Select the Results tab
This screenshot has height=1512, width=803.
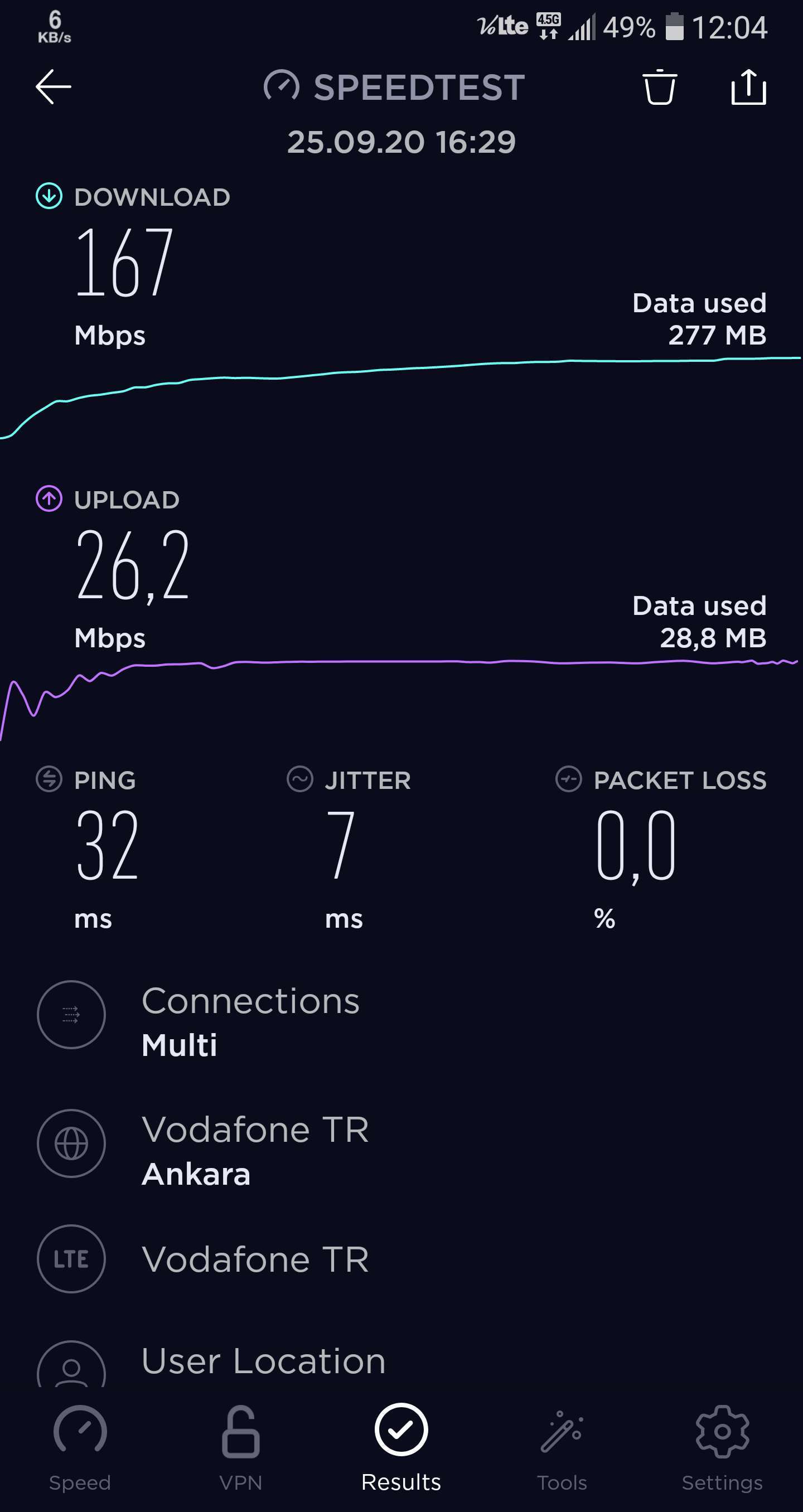click(401, 1448)
